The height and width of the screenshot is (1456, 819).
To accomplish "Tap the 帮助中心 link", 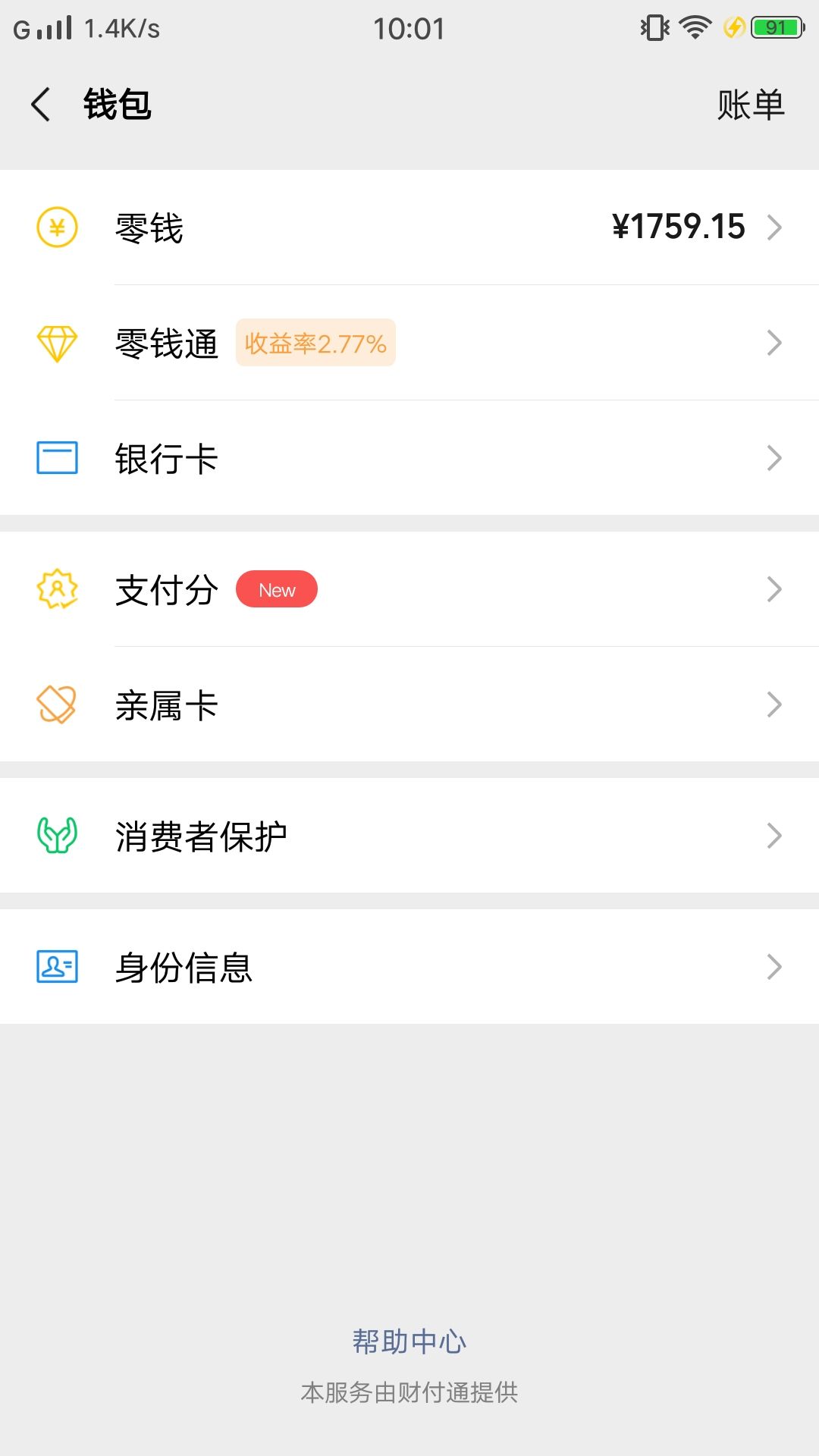I will [x=409, y=1341].
